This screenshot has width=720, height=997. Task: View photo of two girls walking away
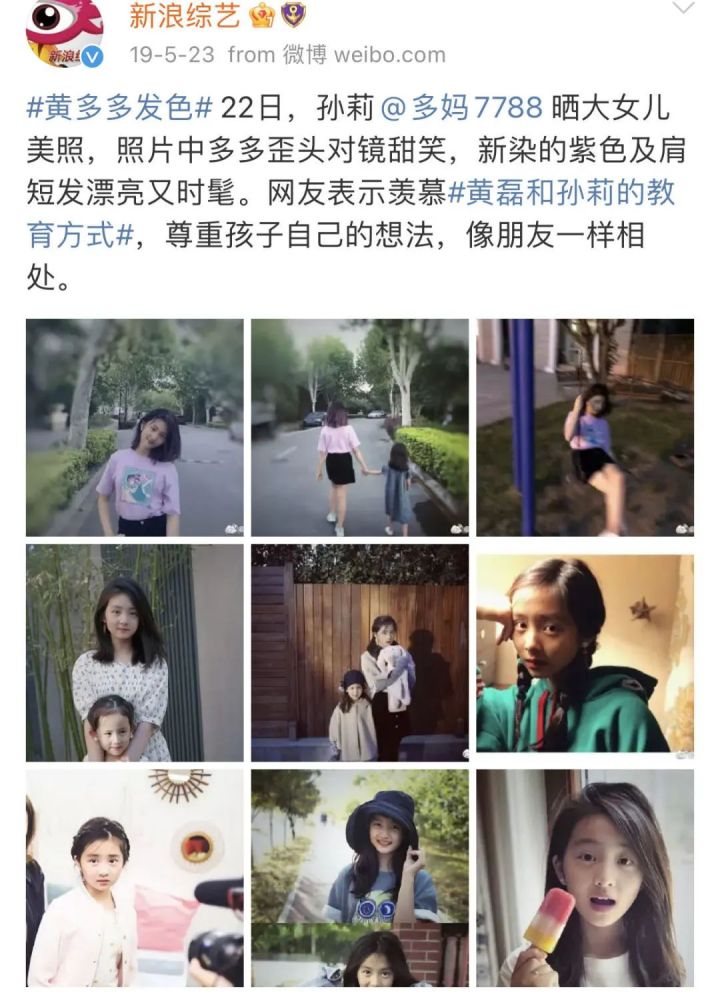click(x=359, y=427)
